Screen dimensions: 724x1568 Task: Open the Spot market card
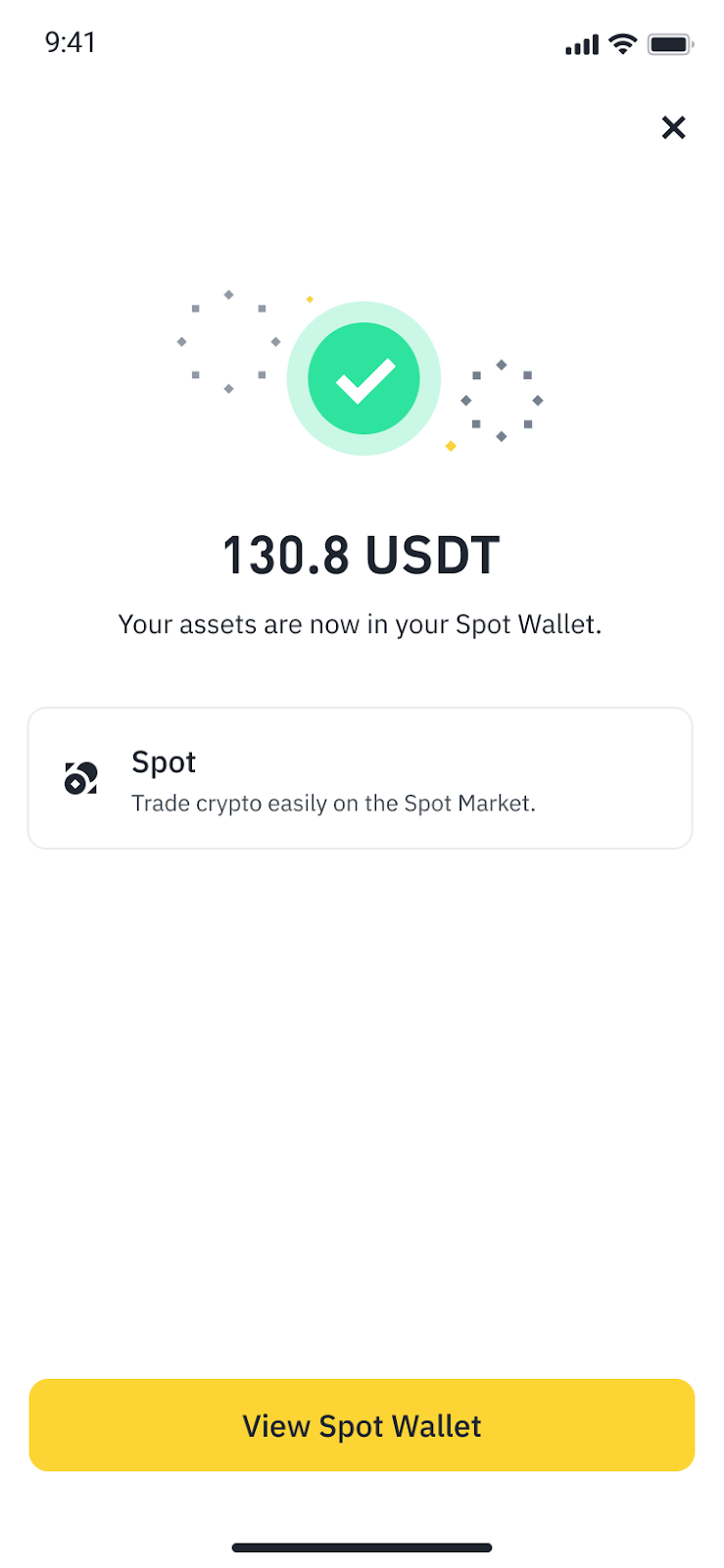(x=360, y=778)
